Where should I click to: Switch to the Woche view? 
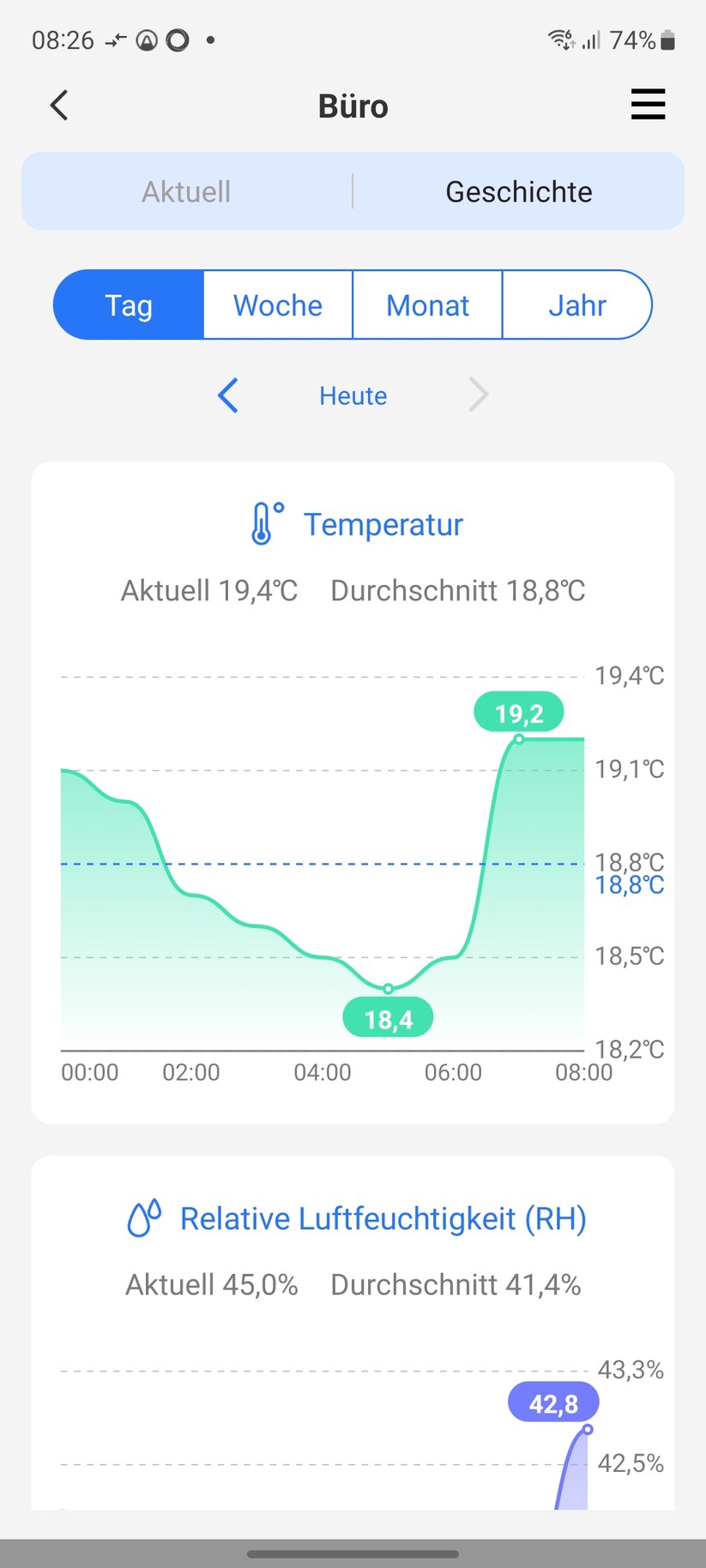tap(277, 305)
